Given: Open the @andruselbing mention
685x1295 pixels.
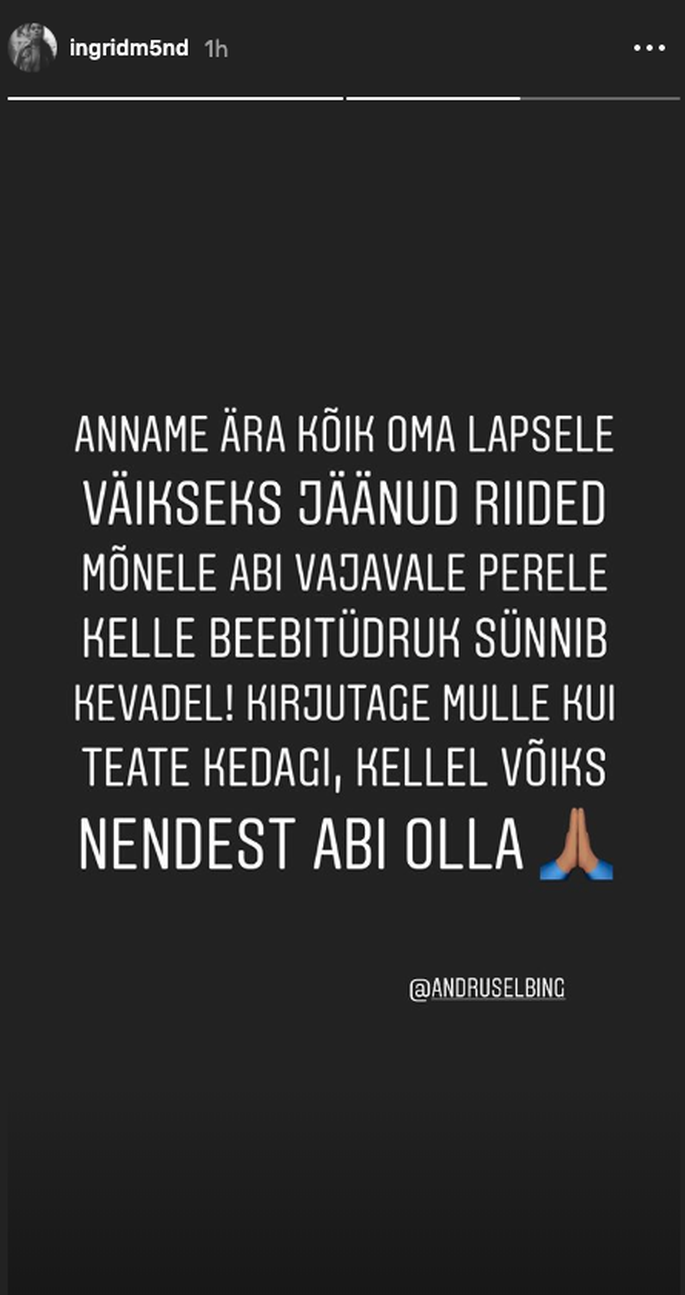Looking at the screenshot, I should point(487,988).
